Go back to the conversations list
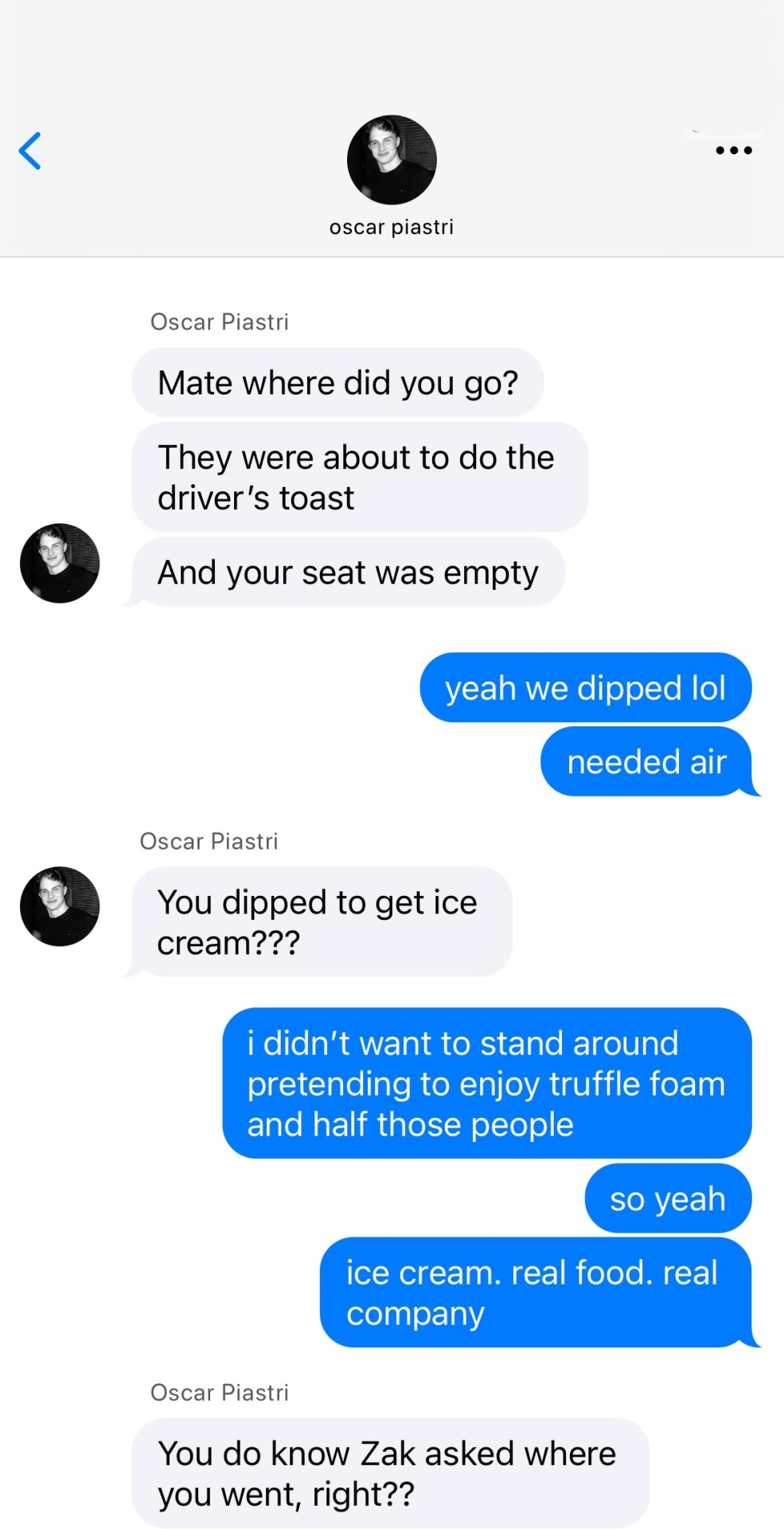Image resolution: width=784 pixels, height=1529 pixels. pyautogui.click(x=30, y=151)
